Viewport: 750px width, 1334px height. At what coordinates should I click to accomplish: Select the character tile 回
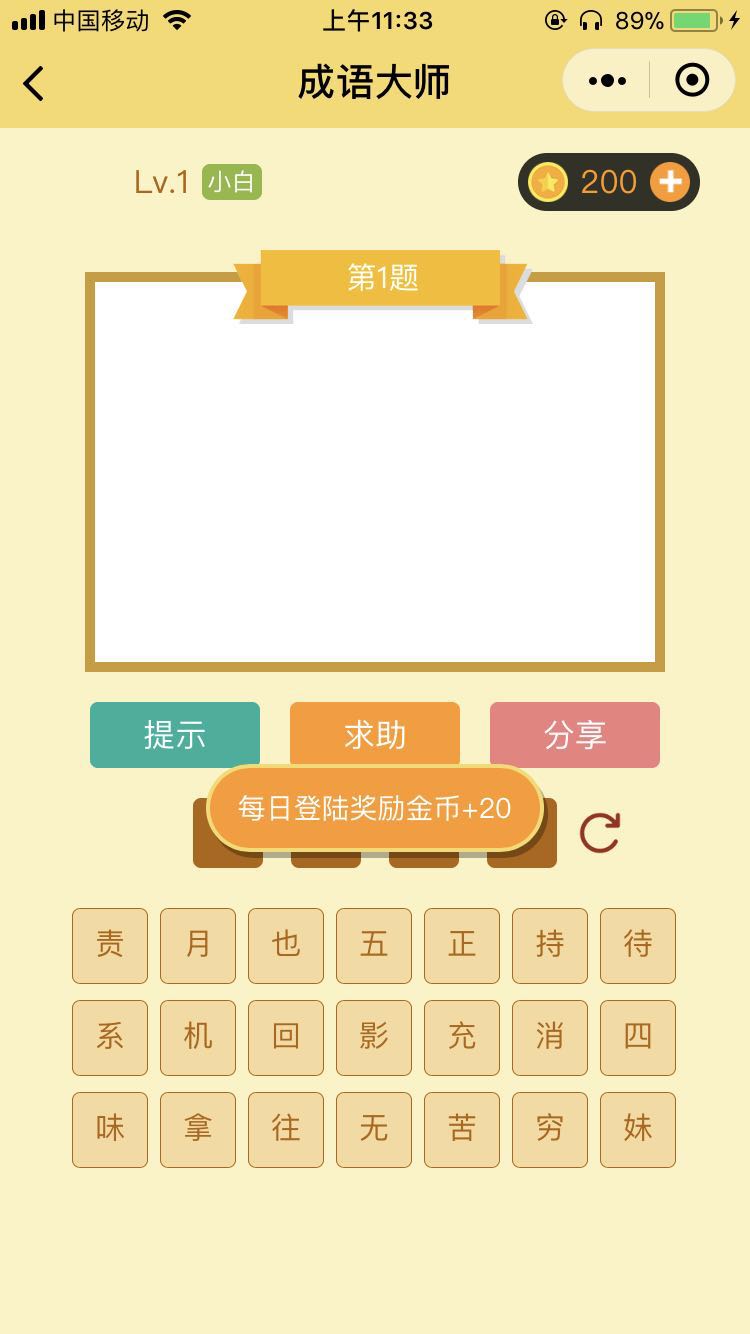(x=286, y=1038)
